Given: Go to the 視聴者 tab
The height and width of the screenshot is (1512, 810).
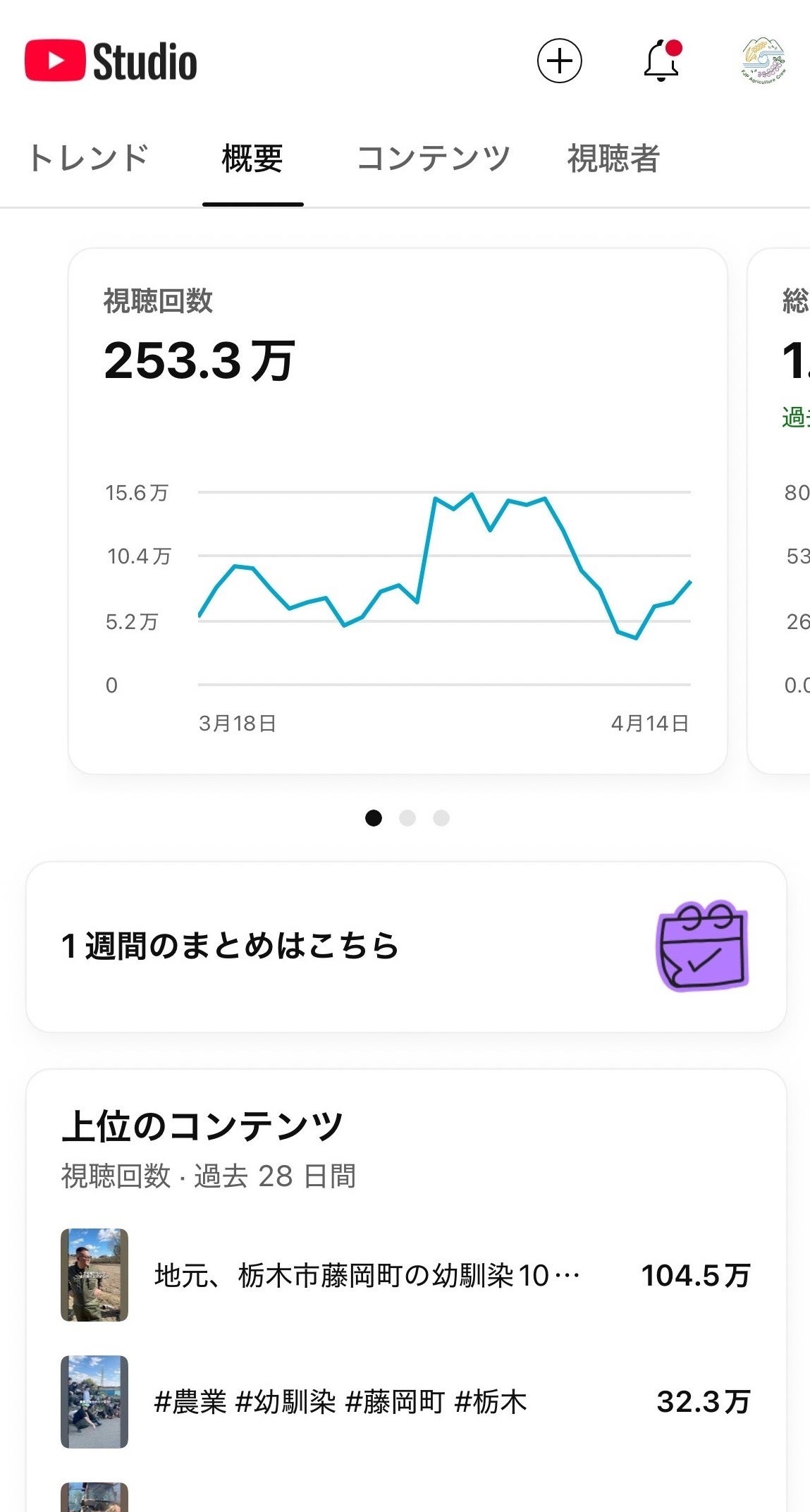Looking at the screenshot, I should pos(613,158).
